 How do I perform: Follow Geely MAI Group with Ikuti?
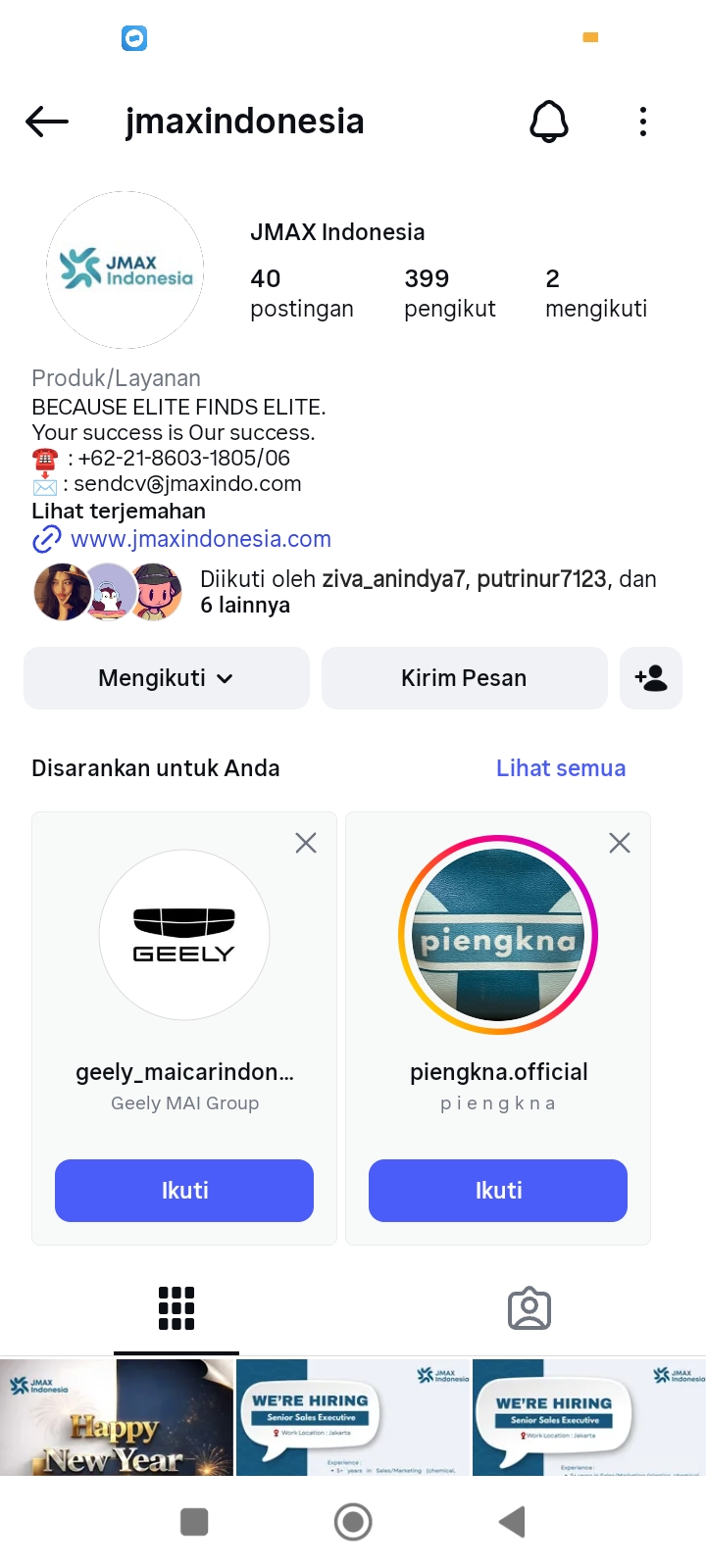click(184, 1191)
